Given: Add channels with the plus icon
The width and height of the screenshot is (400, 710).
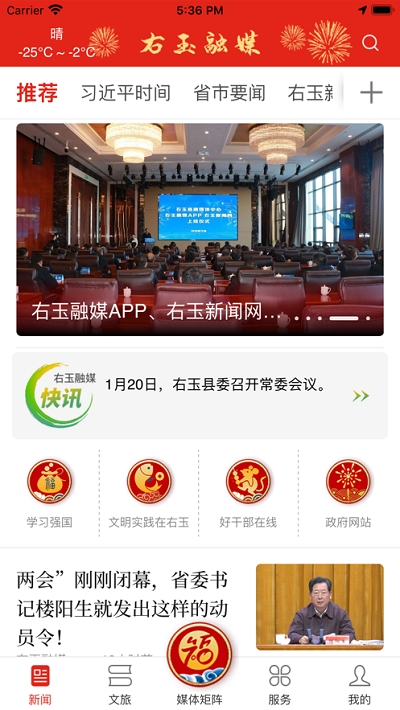Looking at the screenshot, I should tap(371, 93).
